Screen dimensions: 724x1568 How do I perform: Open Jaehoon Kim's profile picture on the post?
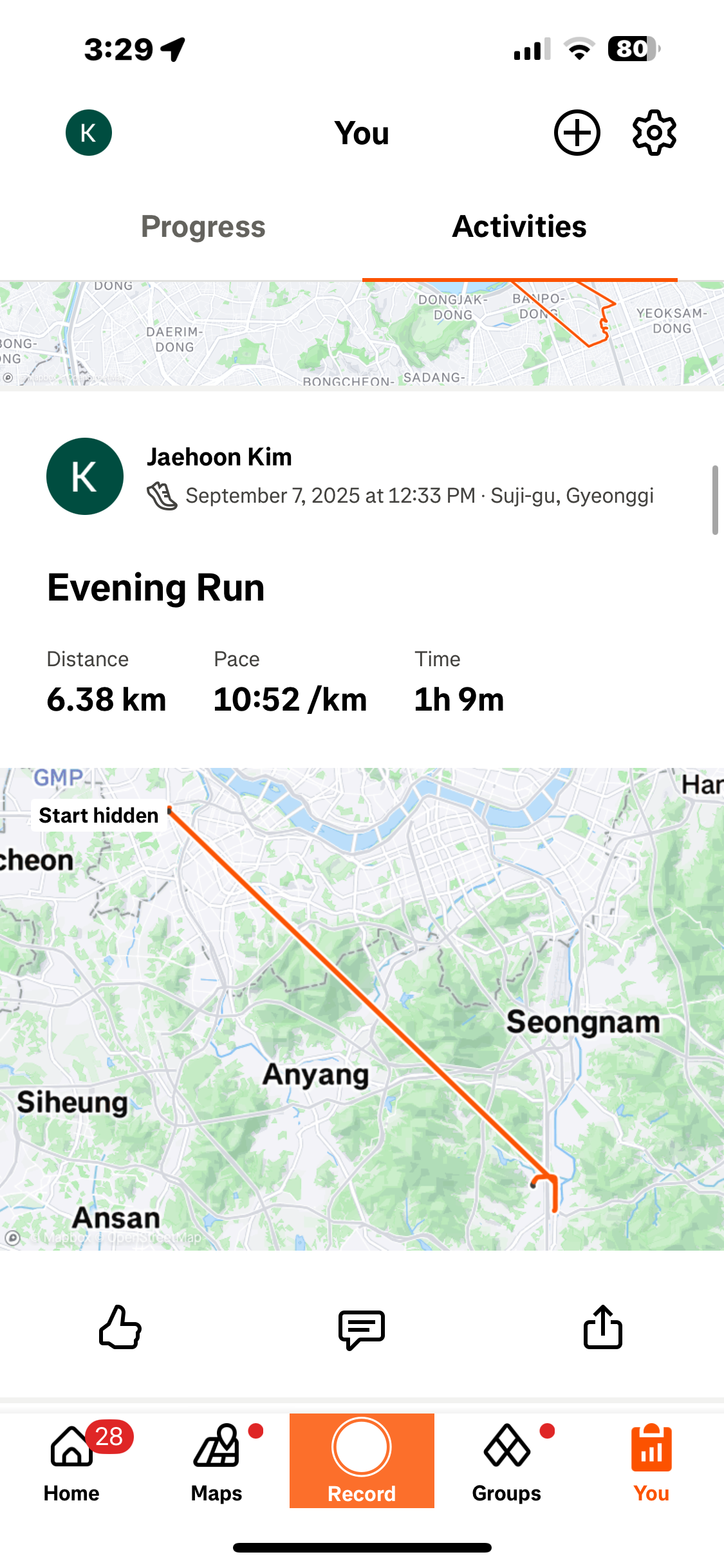coord(85,476)
